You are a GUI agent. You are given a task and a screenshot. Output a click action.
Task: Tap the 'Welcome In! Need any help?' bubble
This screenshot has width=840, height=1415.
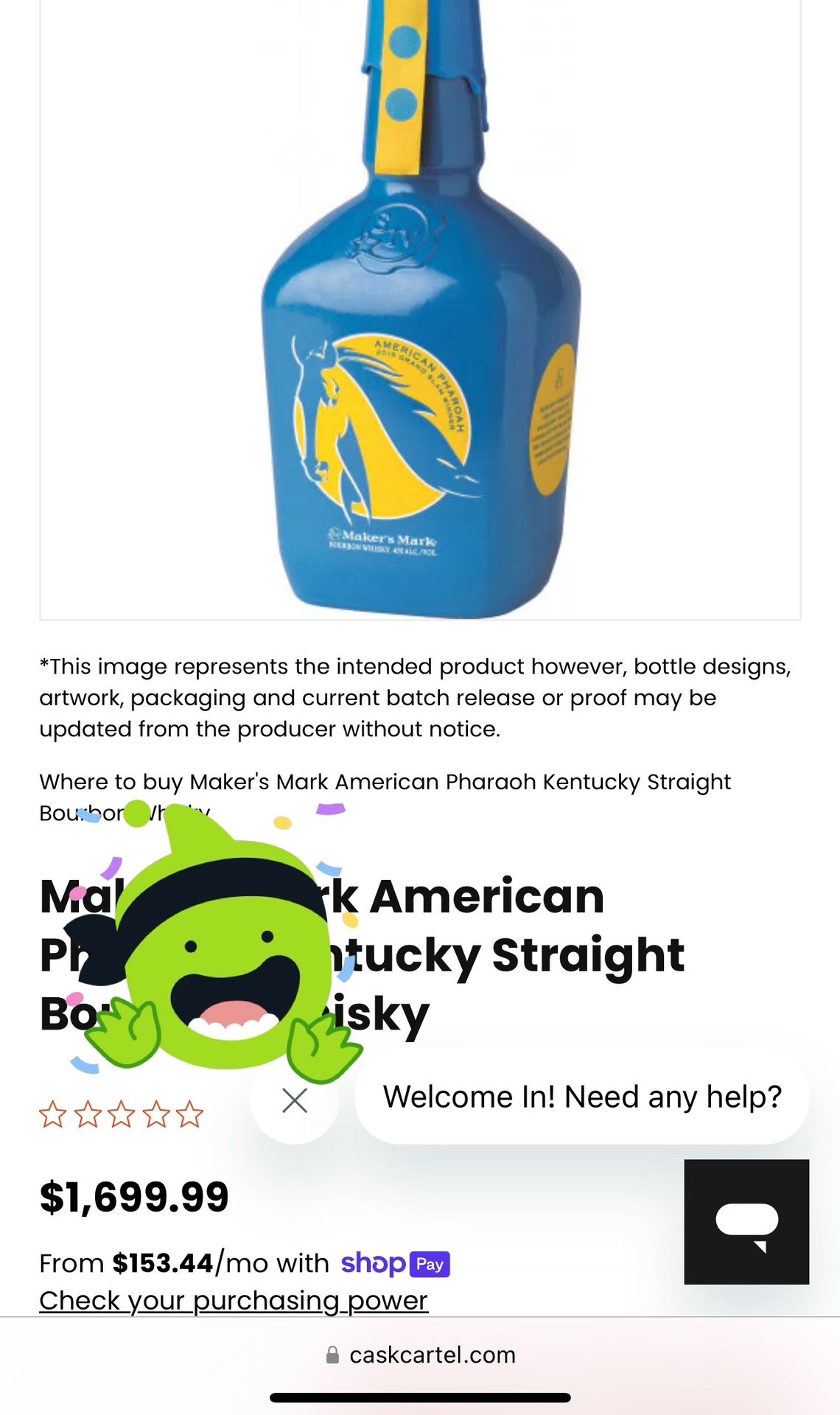581,1097
